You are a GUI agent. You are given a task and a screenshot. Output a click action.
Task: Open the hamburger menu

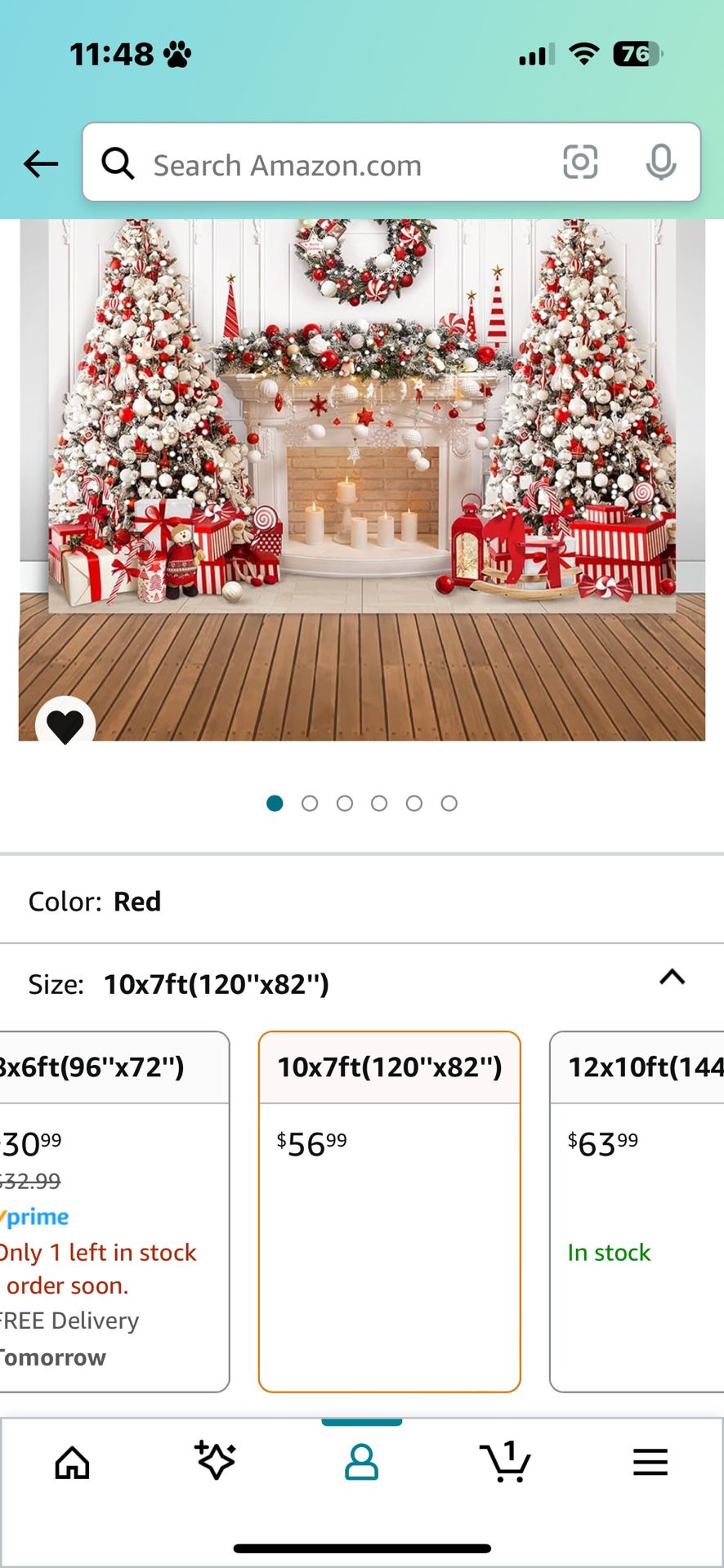tap(650, 1462)
